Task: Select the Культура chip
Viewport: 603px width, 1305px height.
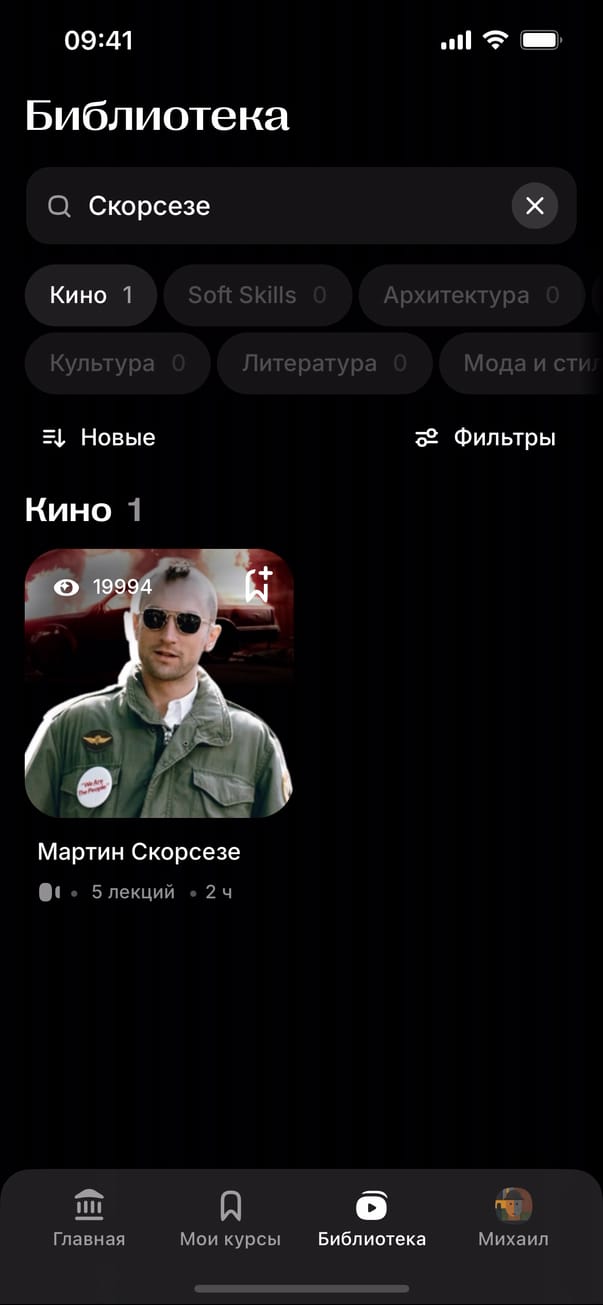Action: point(117,363)
